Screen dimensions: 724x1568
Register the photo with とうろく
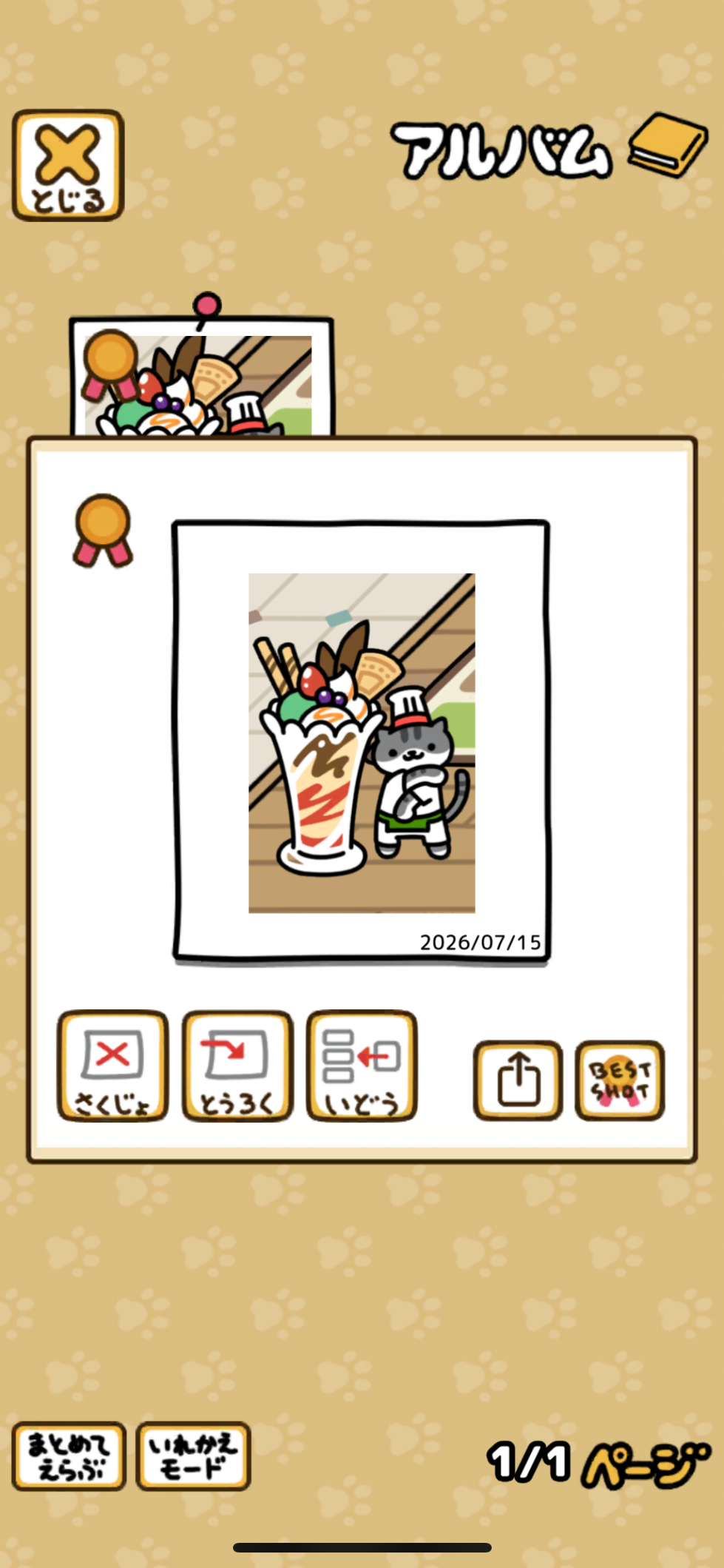coord(237,1066)
